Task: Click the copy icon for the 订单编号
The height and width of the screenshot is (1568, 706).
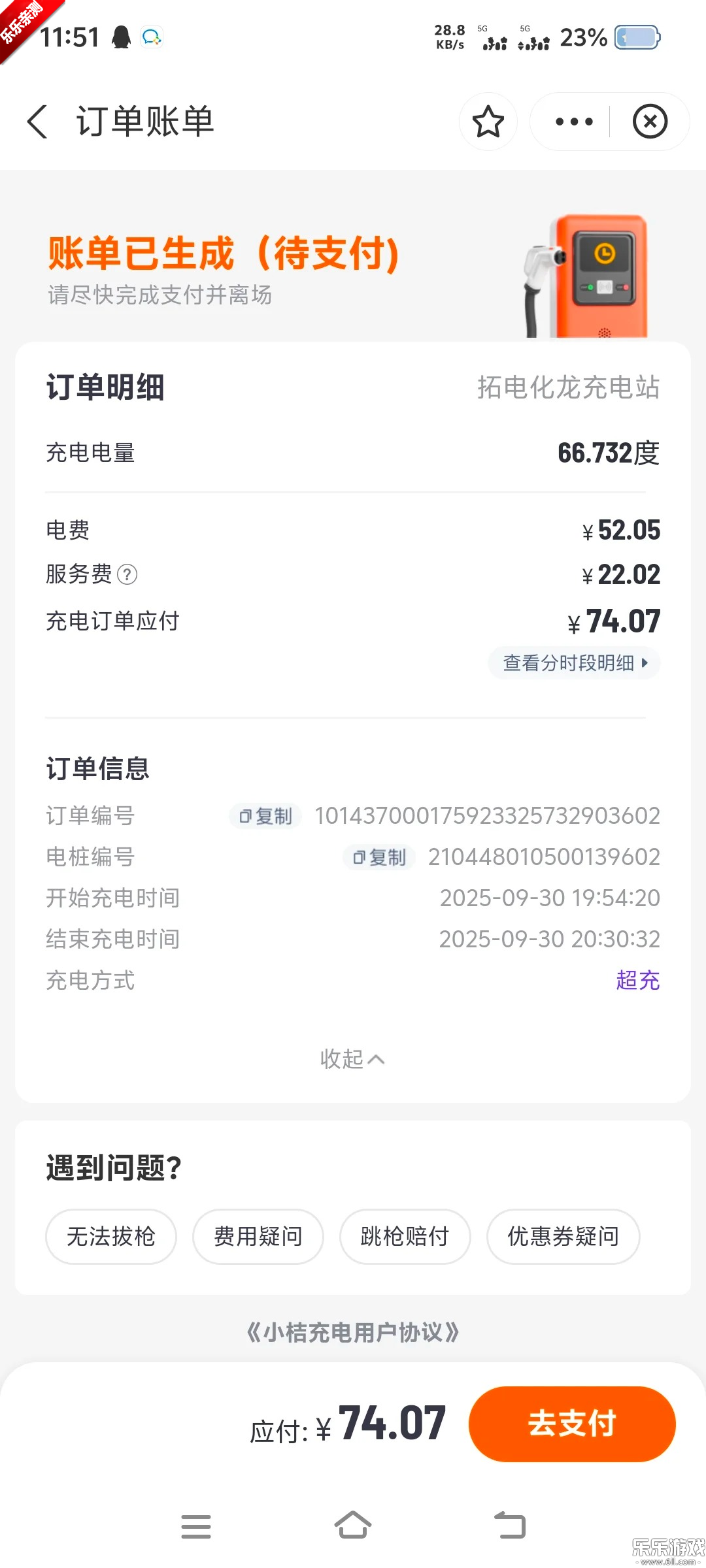Action: click(264, 816)
